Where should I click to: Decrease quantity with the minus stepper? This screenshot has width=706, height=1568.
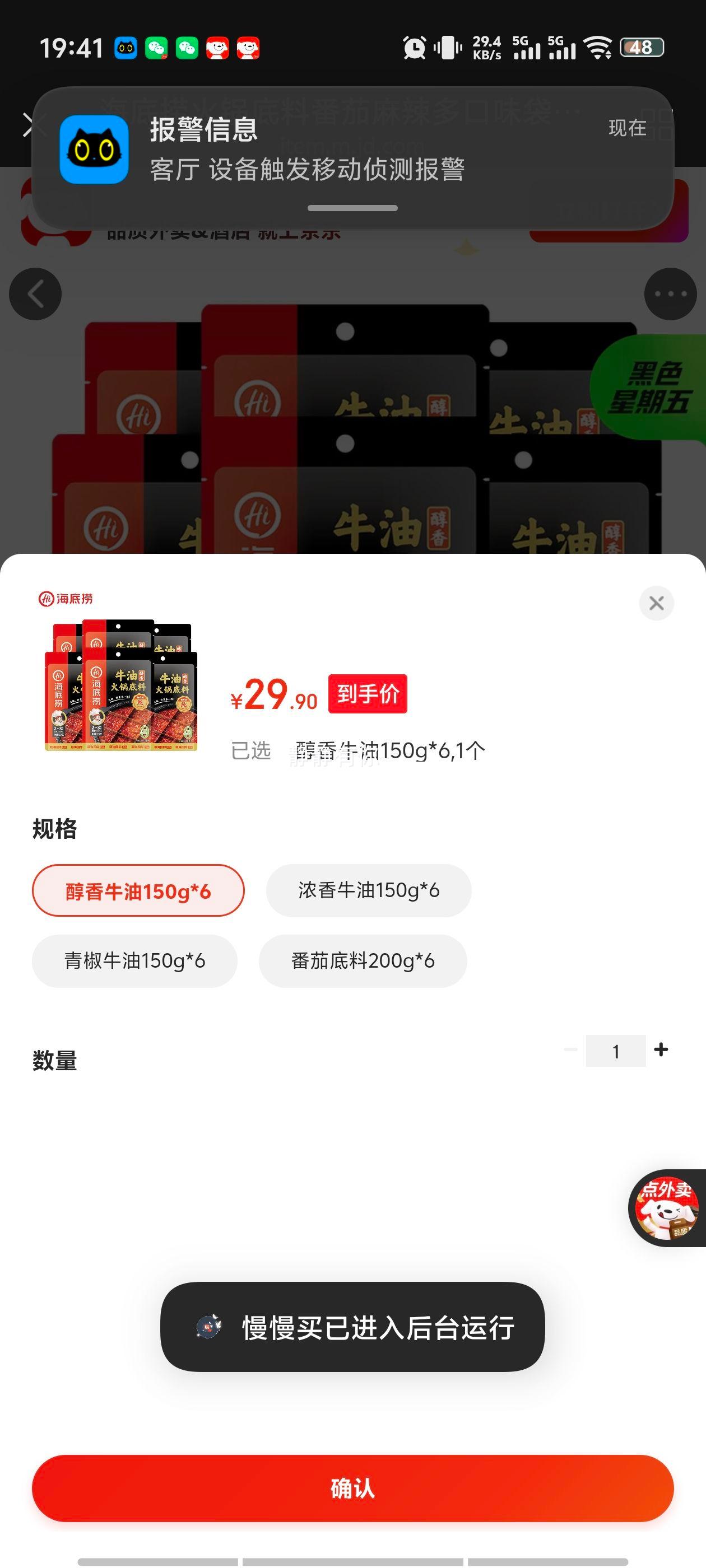click(x=571, y=1050)
